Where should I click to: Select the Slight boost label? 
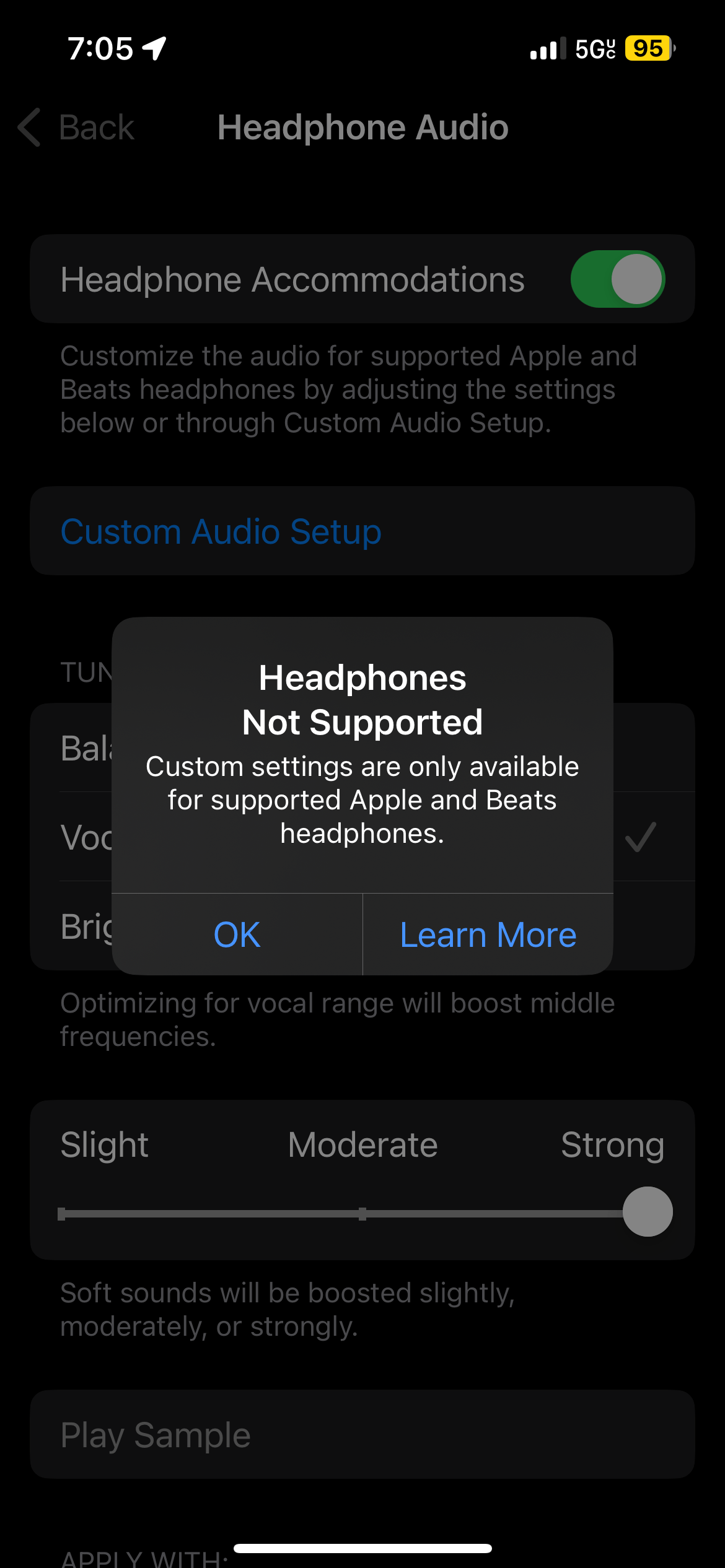pos(104,1144)
